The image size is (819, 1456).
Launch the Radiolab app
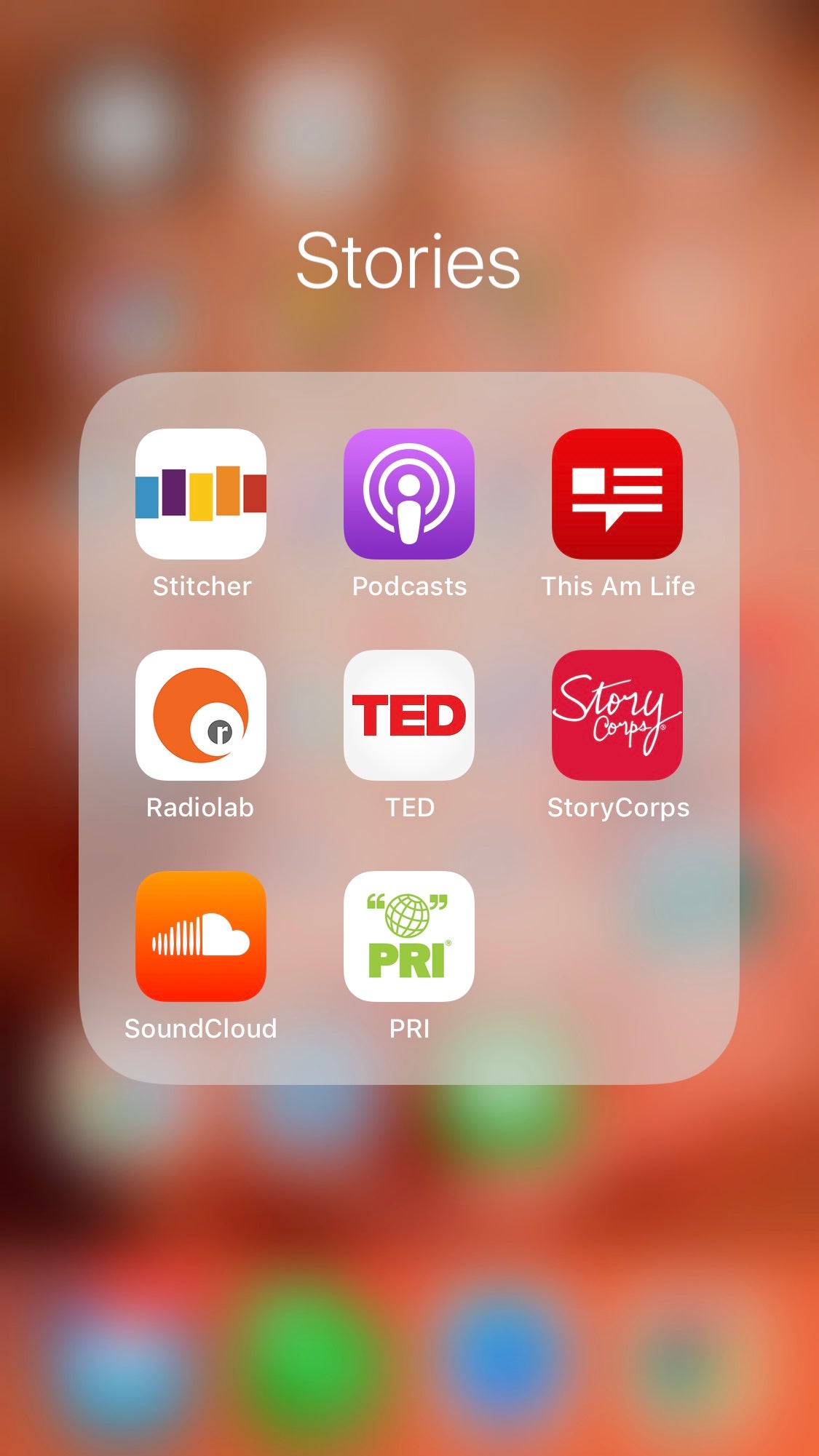pos(201,715)
